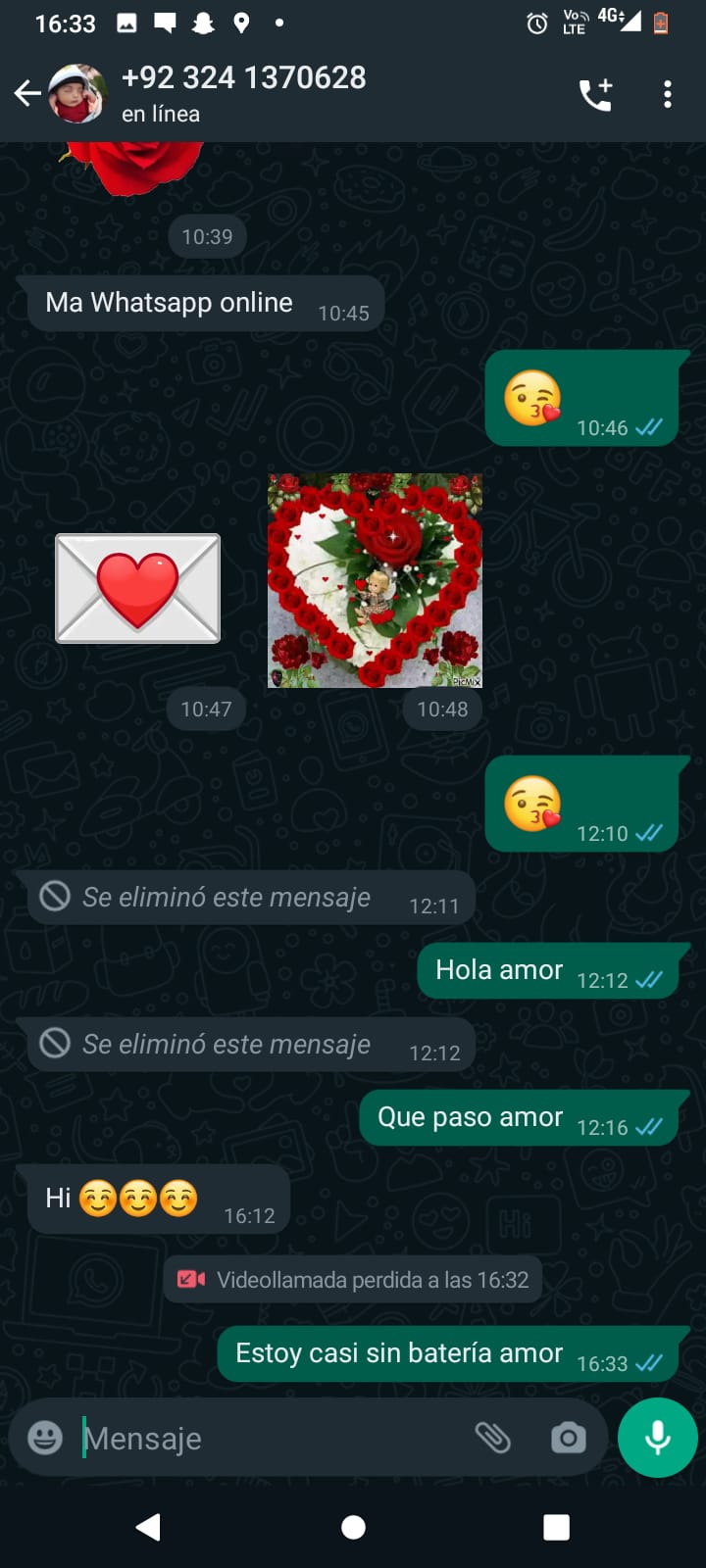The width and height of the screenshot is (706, 1568).
Task: Start a call with this contact
Action: [595, 94]
